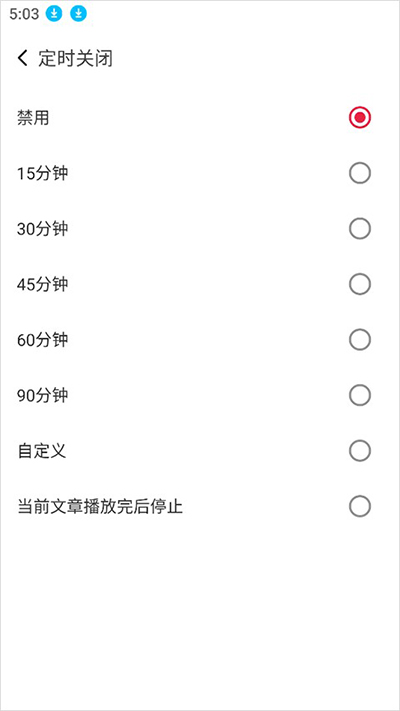Select the 60分钟 timer

point(200,340)
